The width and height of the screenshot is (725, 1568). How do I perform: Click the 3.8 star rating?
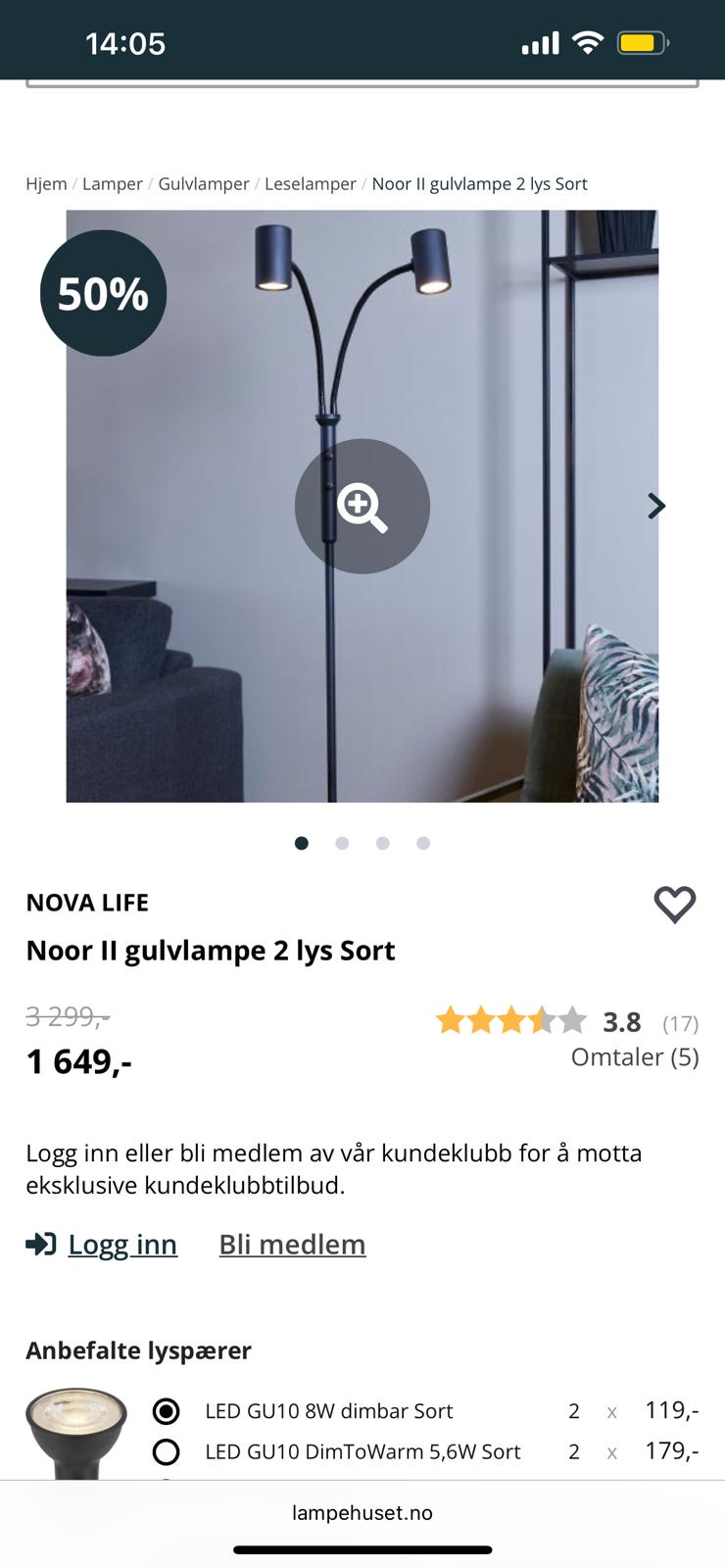click(x=621, y=1021)
